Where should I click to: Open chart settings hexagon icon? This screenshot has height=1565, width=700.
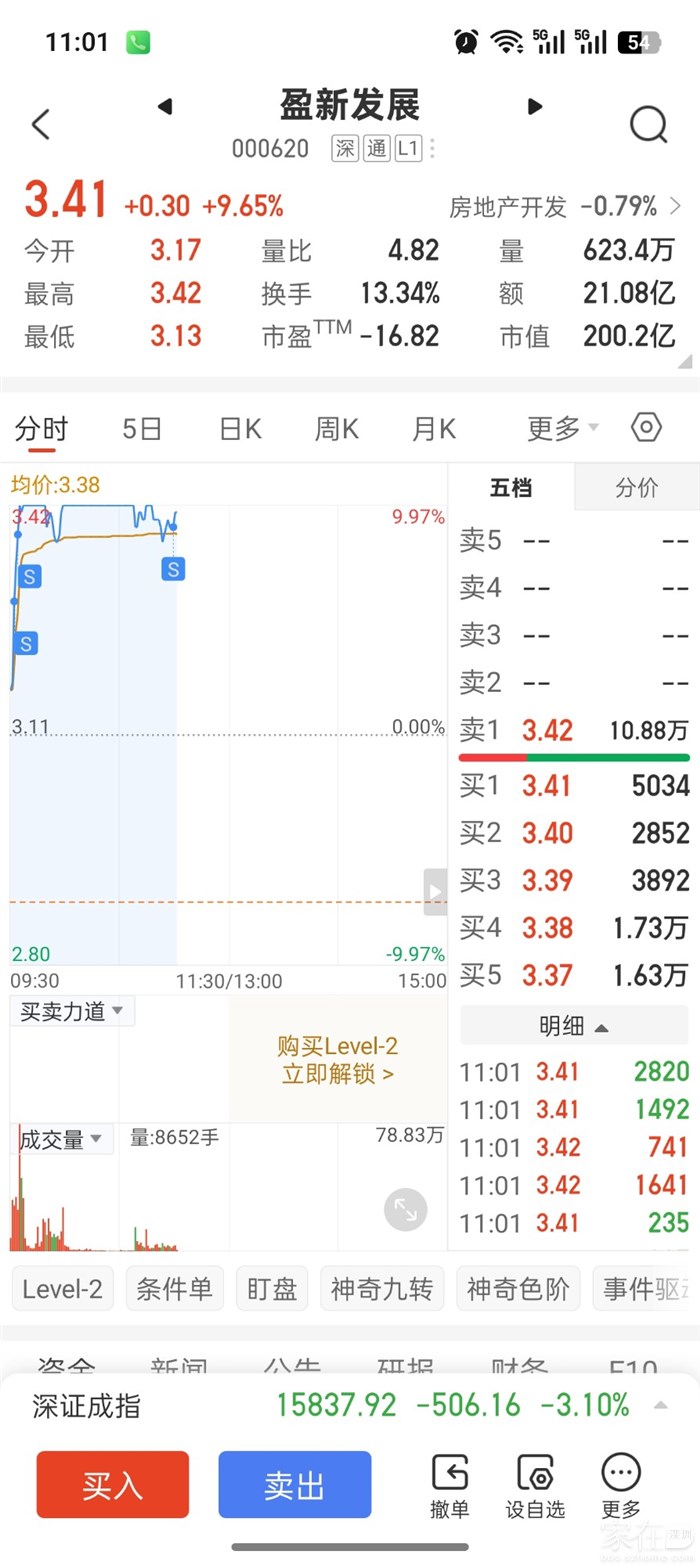point(647,428)
